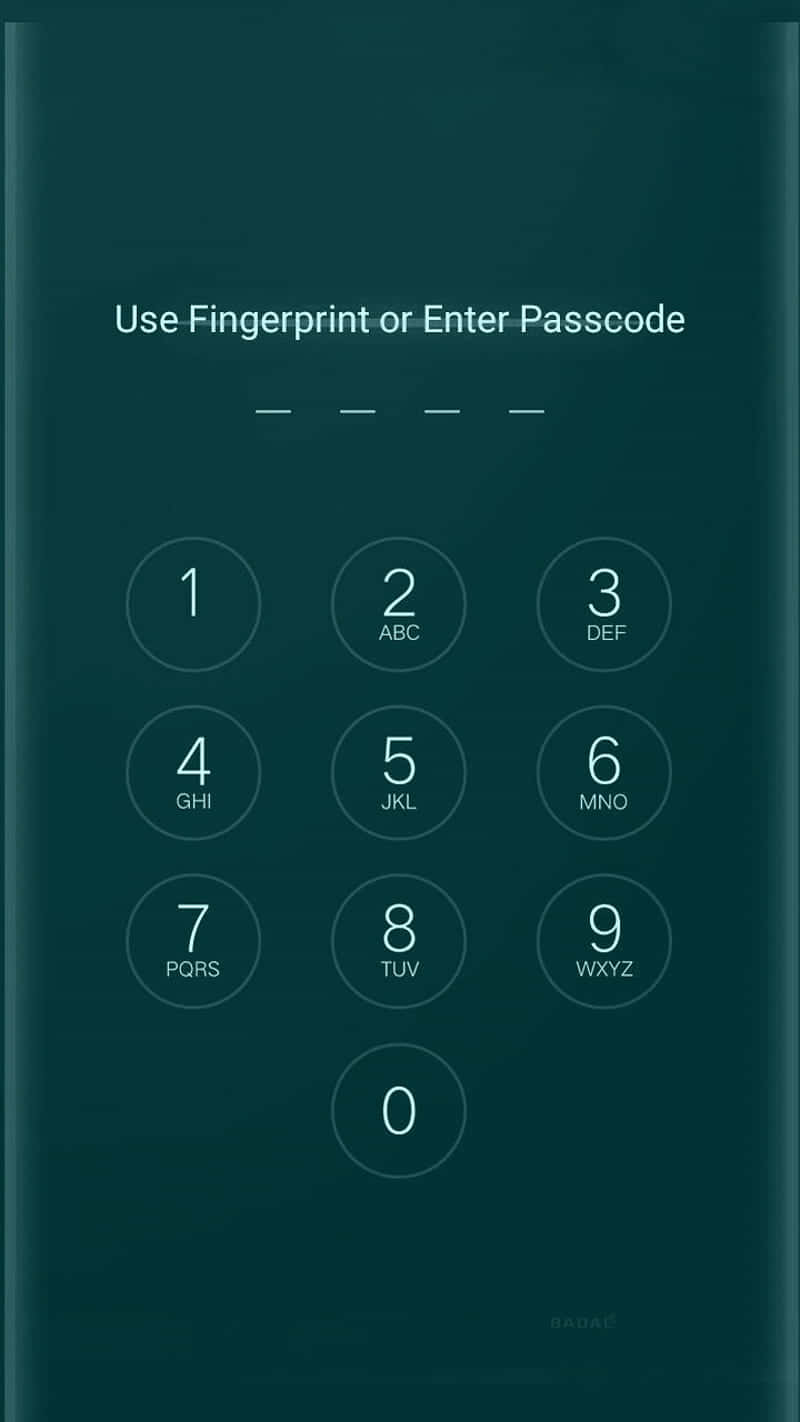The height and width of the screenshot is (1422, 800).
Task: Select the 8 TUV key
Action: point(399,941)
